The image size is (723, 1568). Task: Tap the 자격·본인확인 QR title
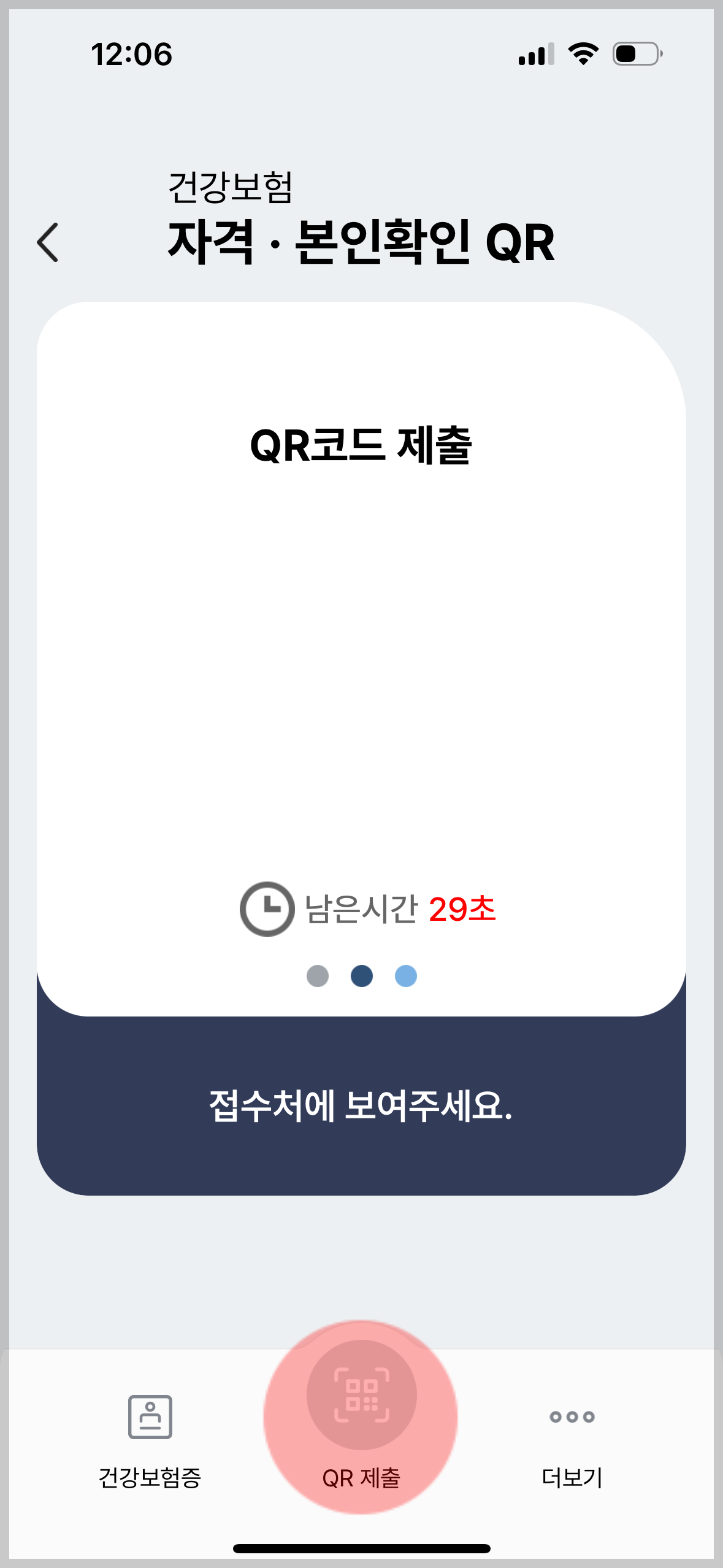point(361,242)
